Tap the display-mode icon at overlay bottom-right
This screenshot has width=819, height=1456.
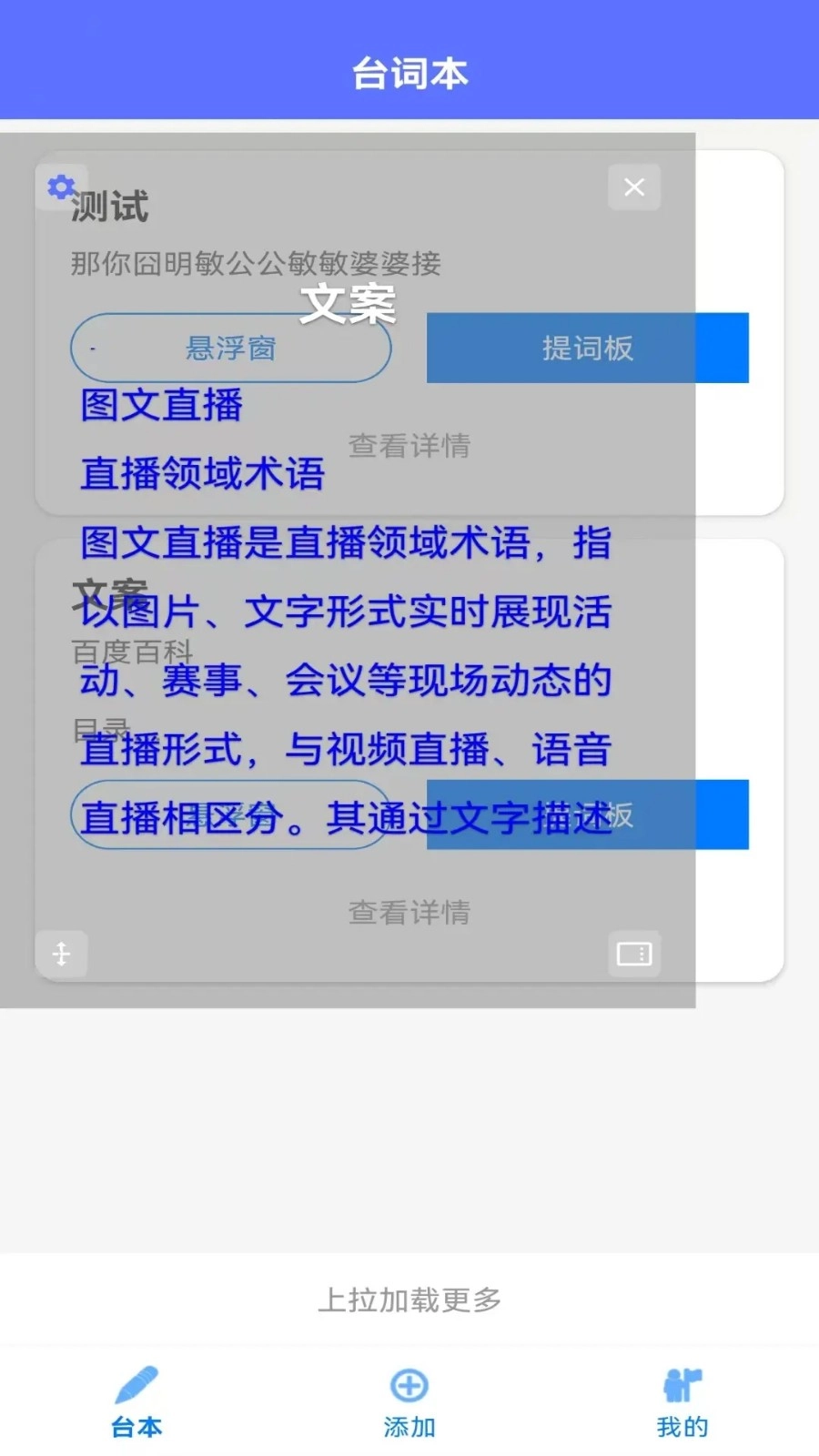(633, 954)
